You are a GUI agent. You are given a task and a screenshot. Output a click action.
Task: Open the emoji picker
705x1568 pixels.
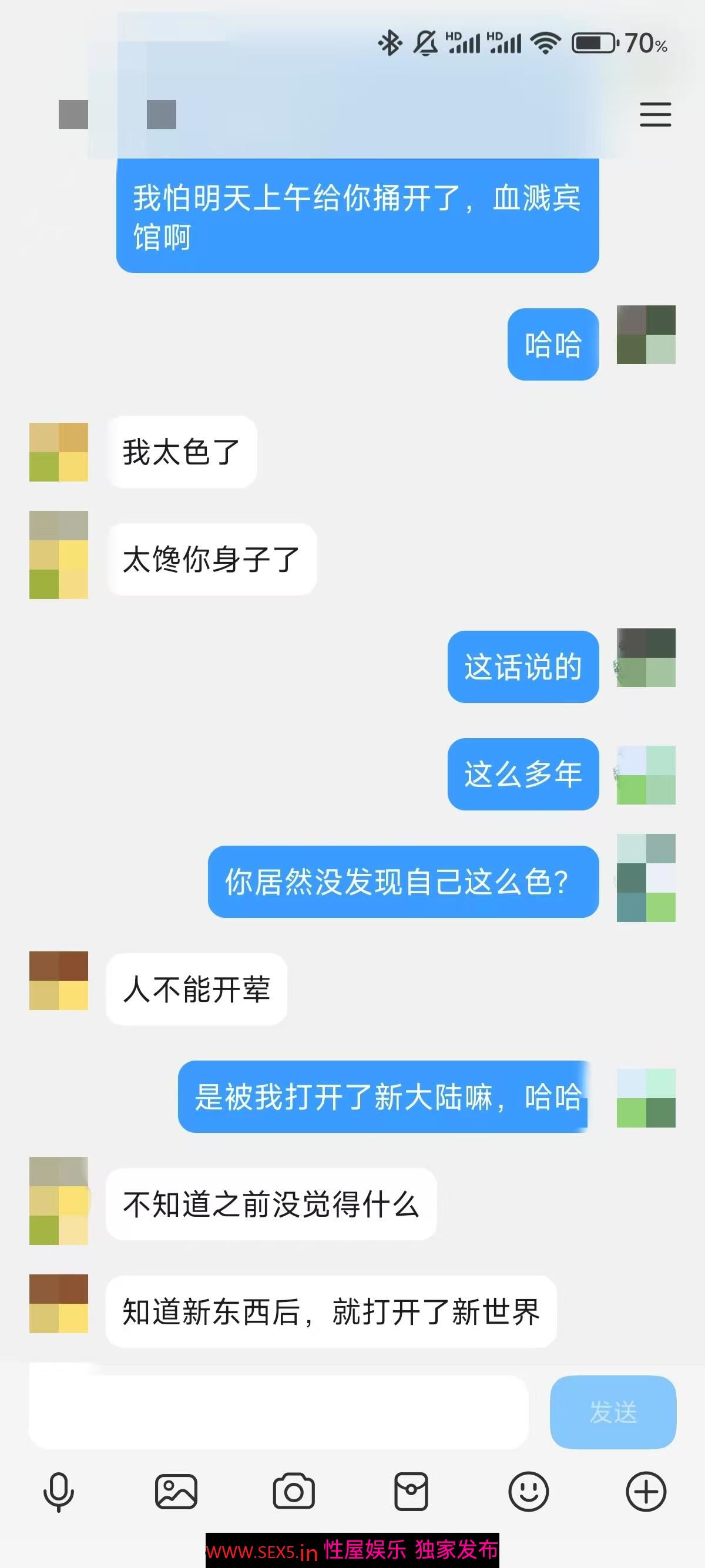point(528,1492)
